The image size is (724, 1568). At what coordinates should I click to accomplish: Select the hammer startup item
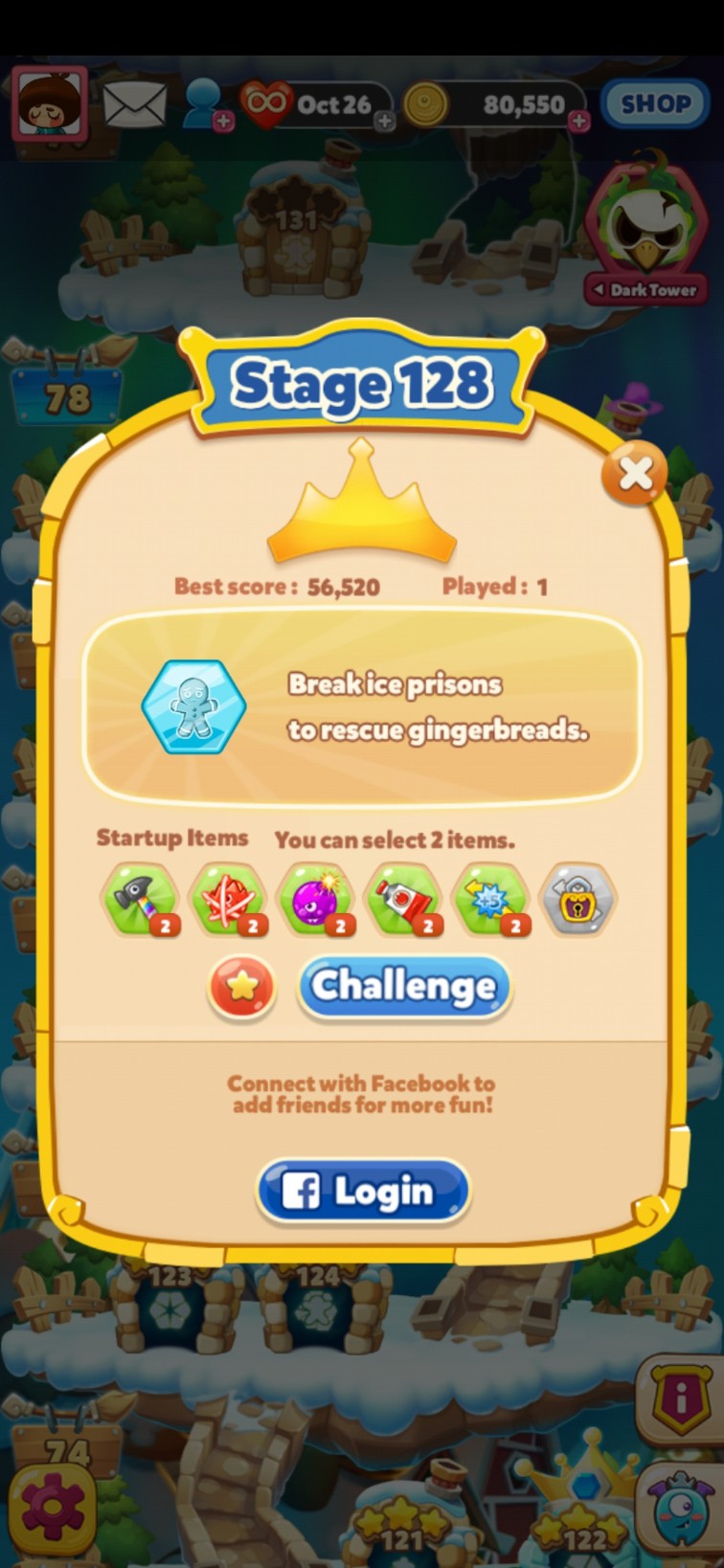coord(140,900)
